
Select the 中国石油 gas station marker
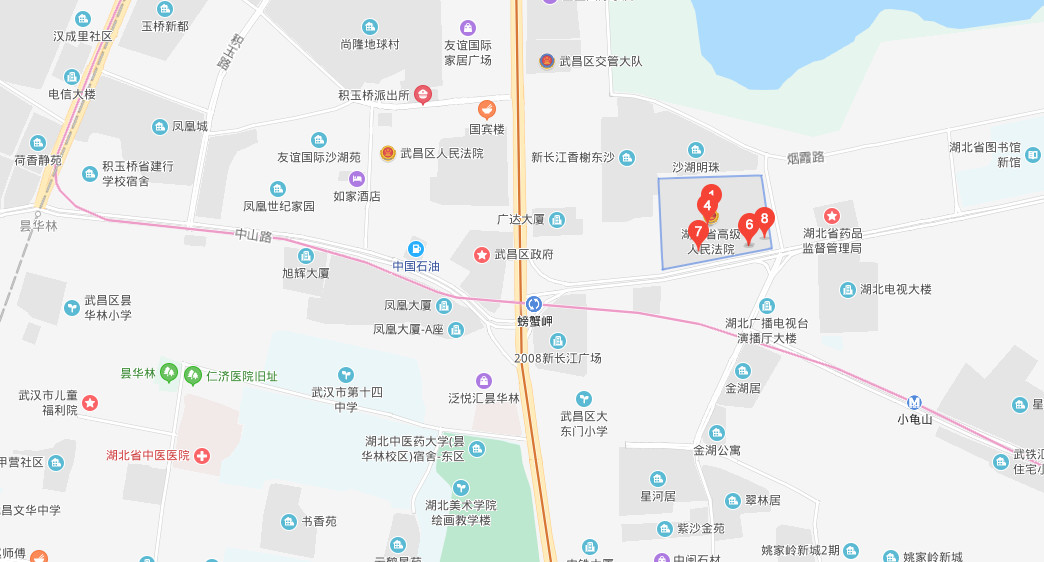tap(416, 249)
